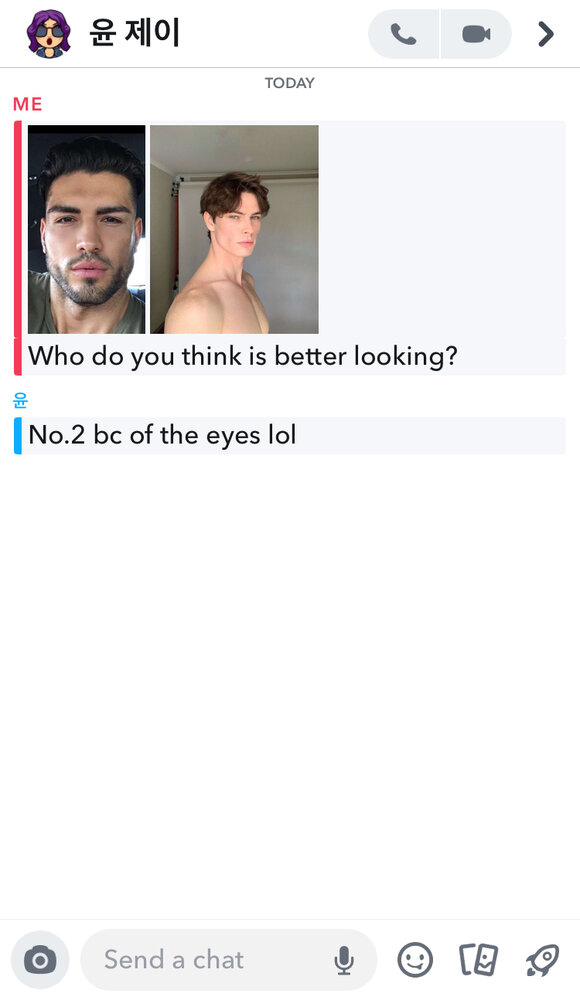Screen dimensions: 580x1000
Task: Tap the microphone to record voice note
Action: (344, 960)
